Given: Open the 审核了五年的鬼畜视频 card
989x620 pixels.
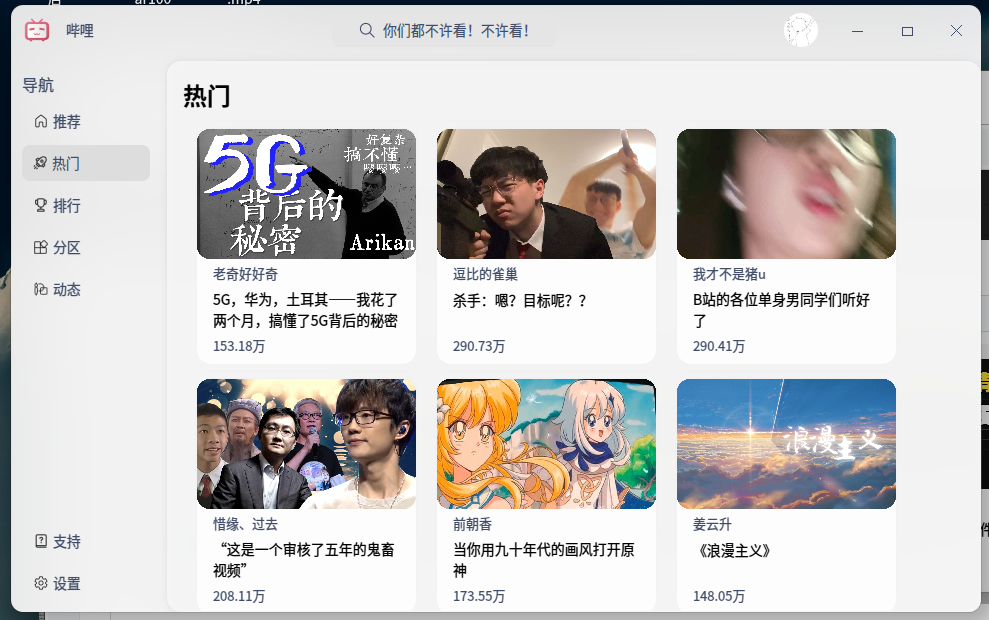Looking at the screenshot, I should coord(306,445).
